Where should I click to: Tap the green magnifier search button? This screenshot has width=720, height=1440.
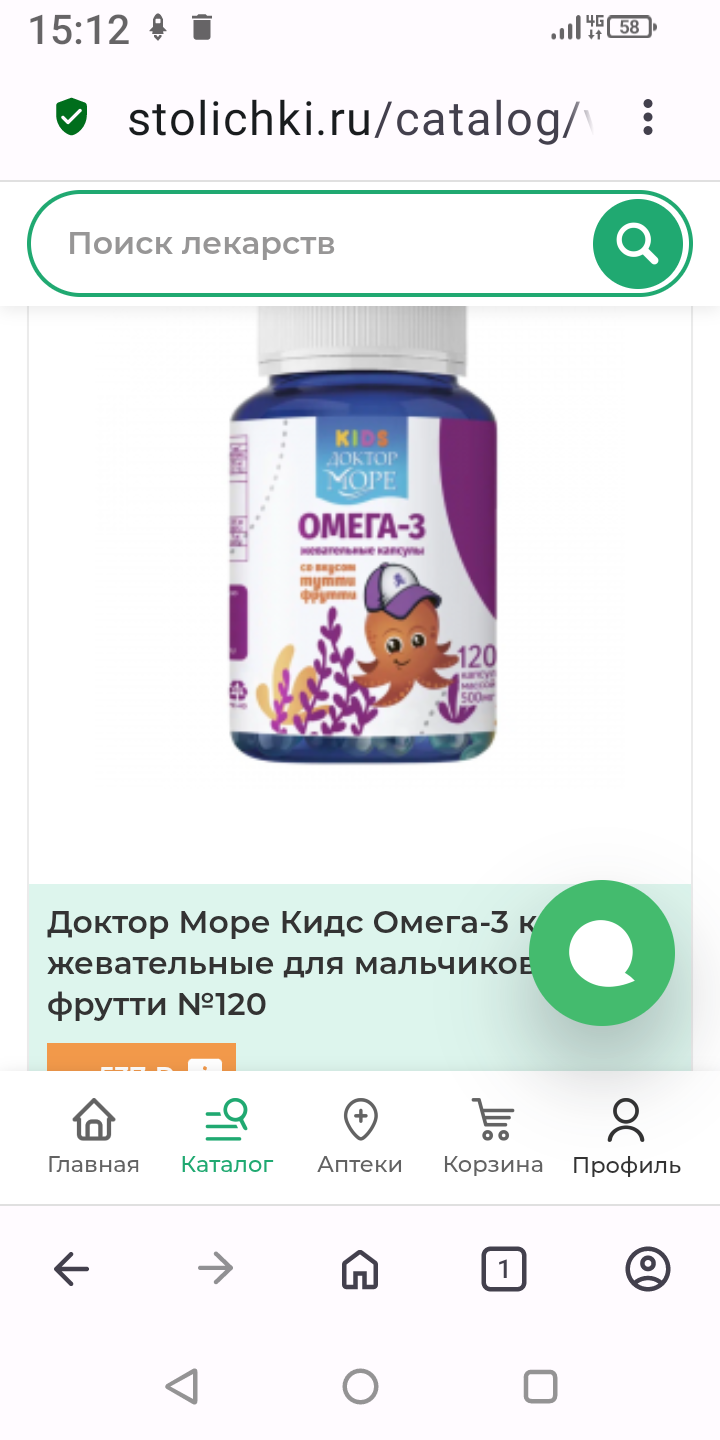637,243
